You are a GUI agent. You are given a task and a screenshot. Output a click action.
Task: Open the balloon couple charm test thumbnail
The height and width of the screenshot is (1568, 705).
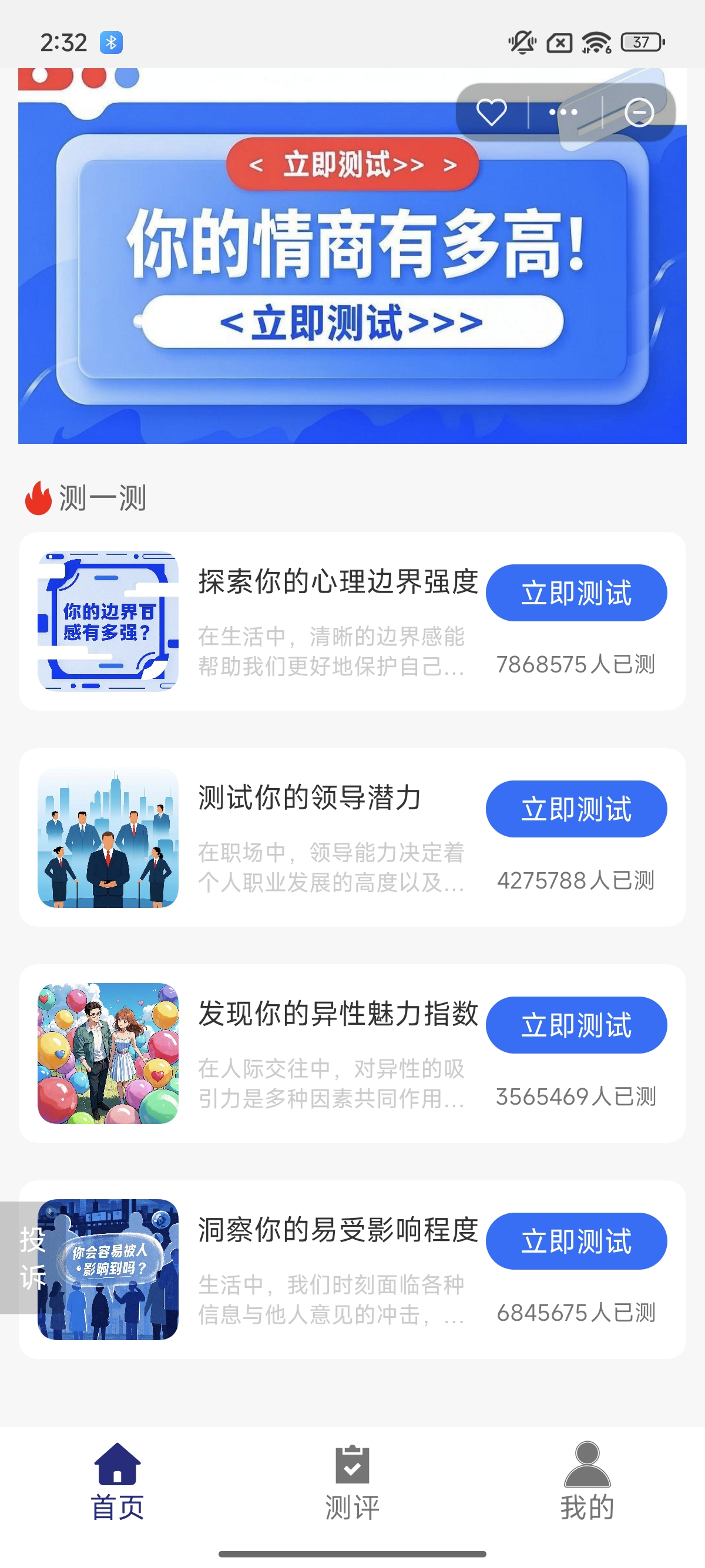108,1054
